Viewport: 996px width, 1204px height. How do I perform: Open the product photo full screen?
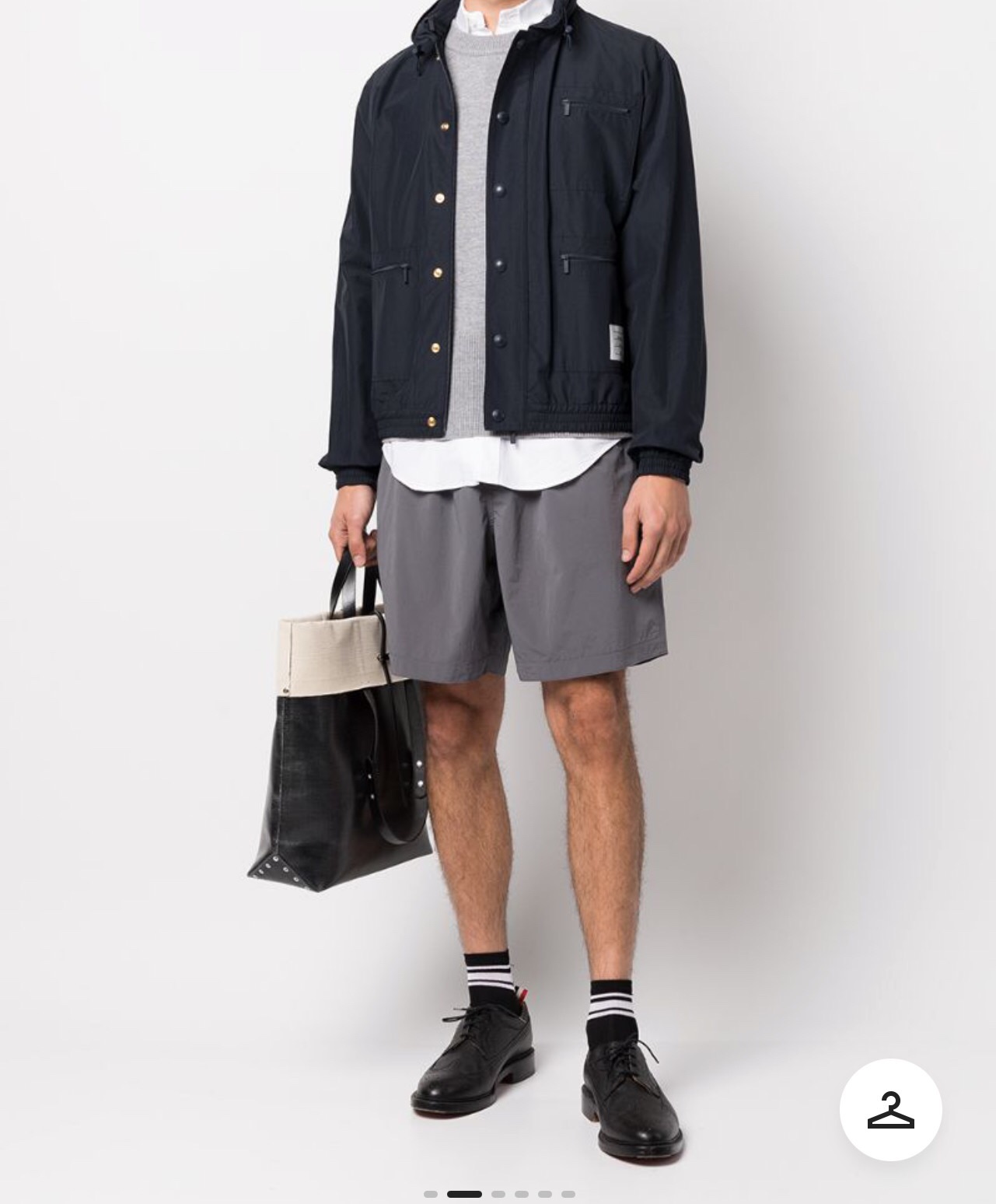point(498,544)
